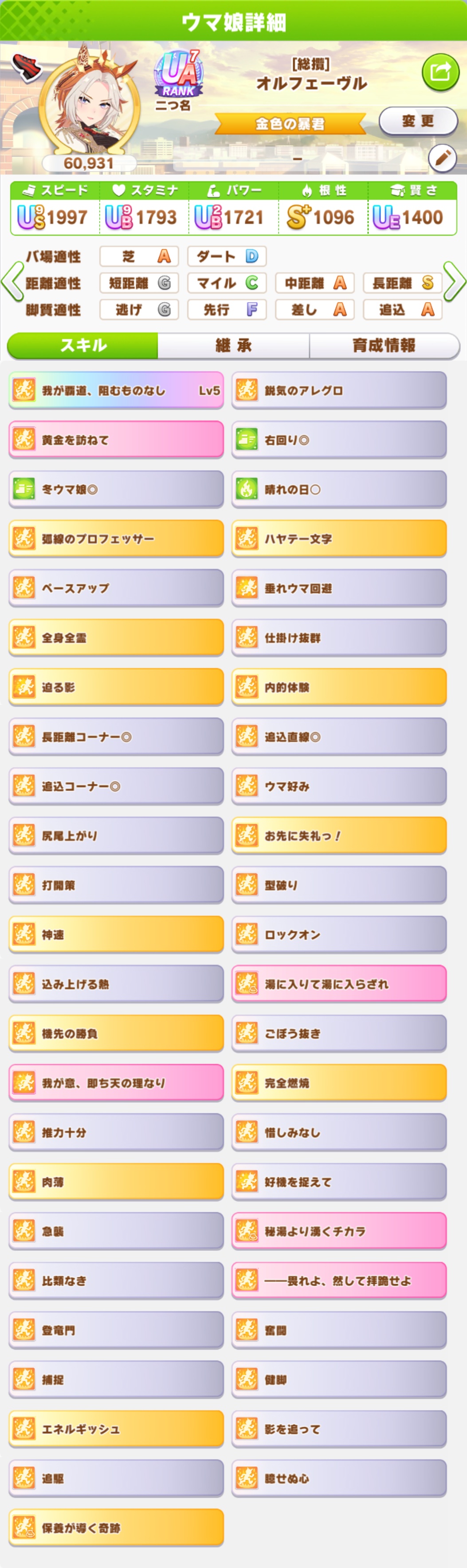Go to next character with right arrow
Viewport: 467px width, 1568px height.
(x=454, y=282)
